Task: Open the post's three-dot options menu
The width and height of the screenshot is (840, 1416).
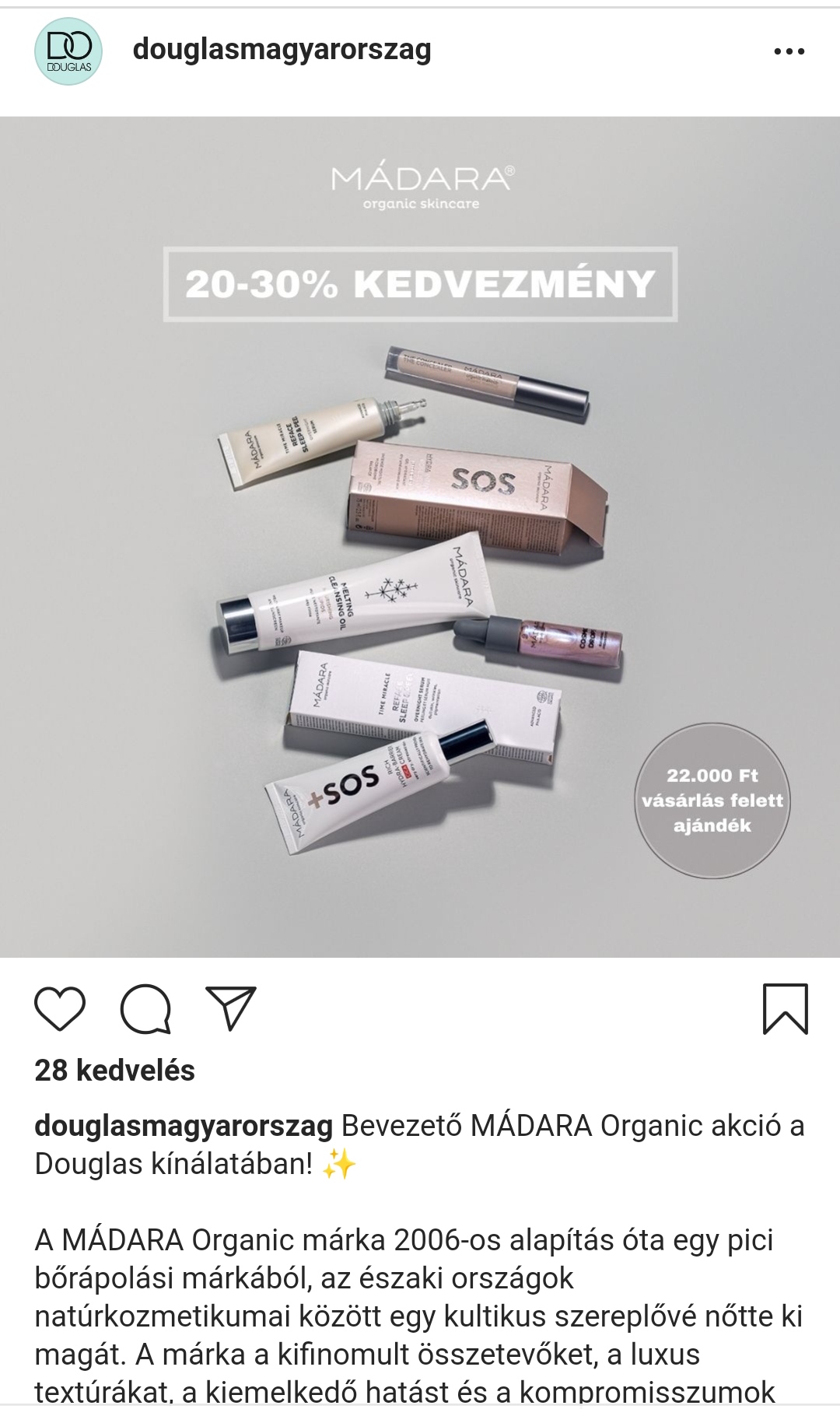Action: [x=789, y=51]
